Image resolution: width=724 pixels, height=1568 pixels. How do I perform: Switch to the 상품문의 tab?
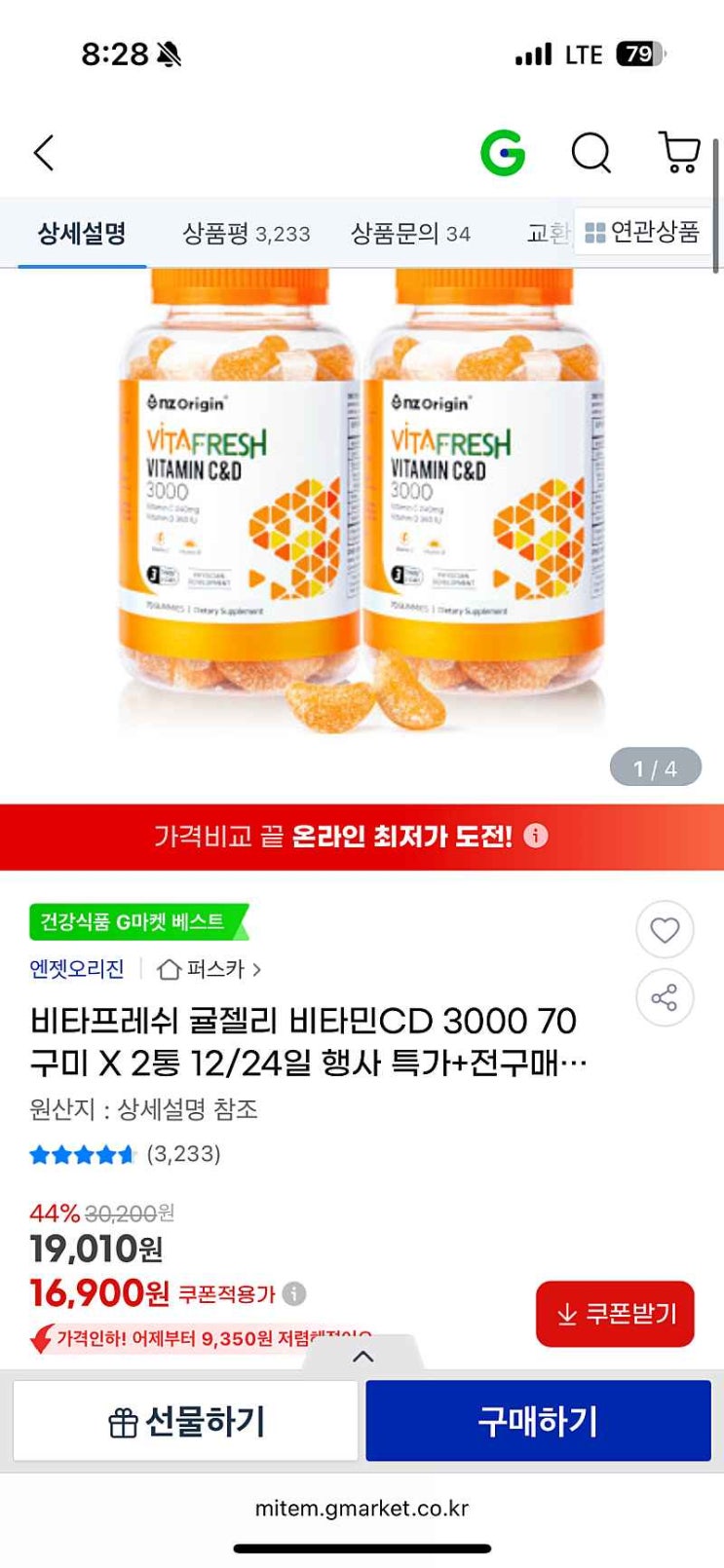pyautogui.click(x=410, y=234)
